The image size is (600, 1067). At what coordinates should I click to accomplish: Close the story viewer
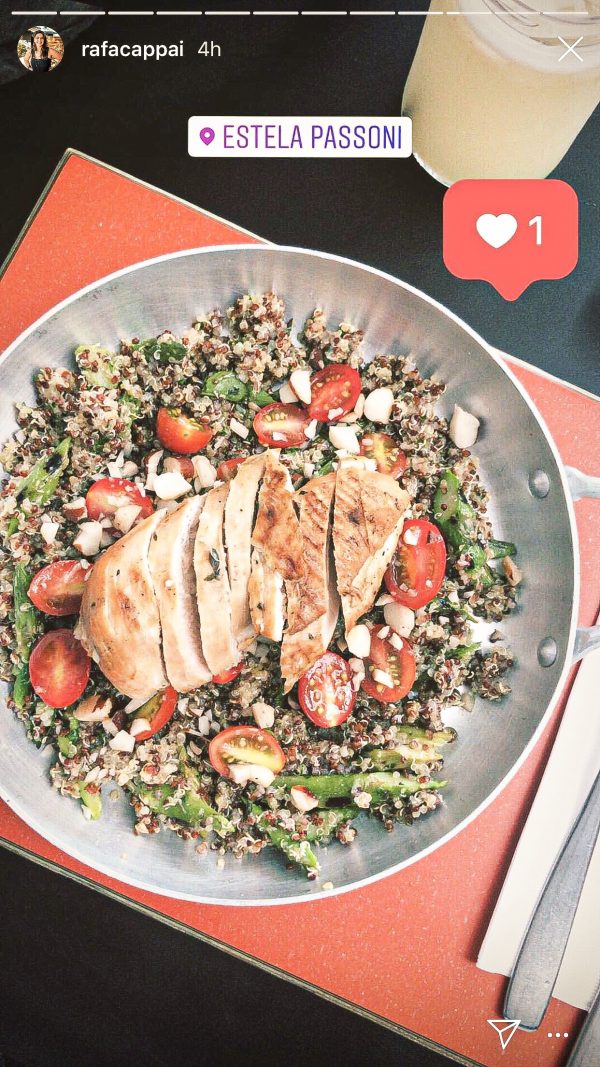(570, 49)
